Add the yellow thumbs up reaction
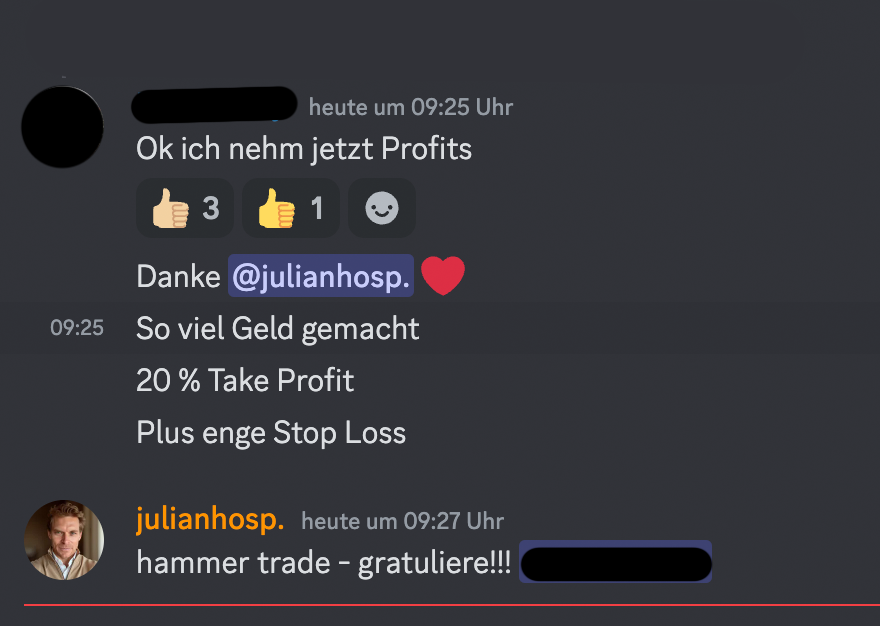Viewport: 880px width, 626px height. click(291, 208)
